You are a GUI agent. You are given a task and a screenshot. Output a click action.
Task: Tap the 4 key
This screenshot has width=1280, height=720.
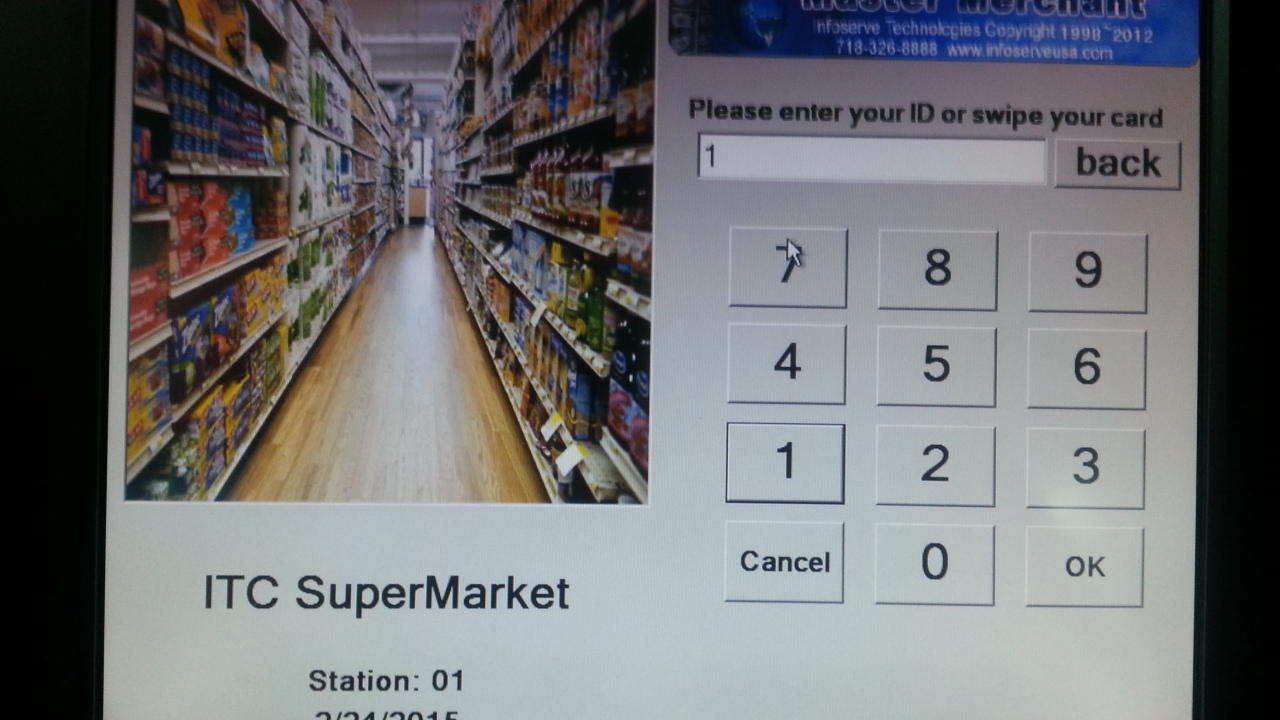787,363
